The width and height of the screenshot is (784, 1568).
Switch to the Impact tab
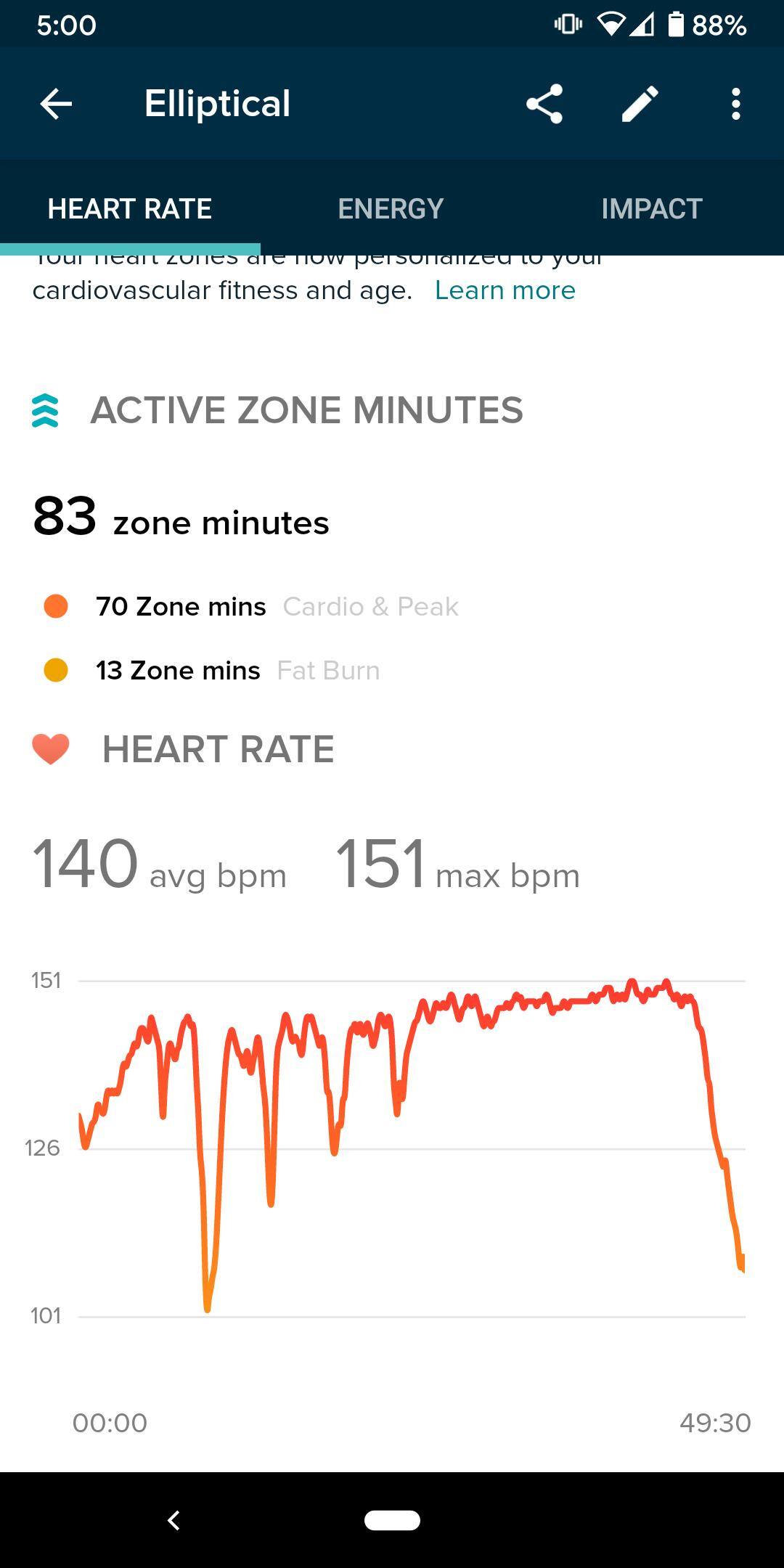(651, 209)
